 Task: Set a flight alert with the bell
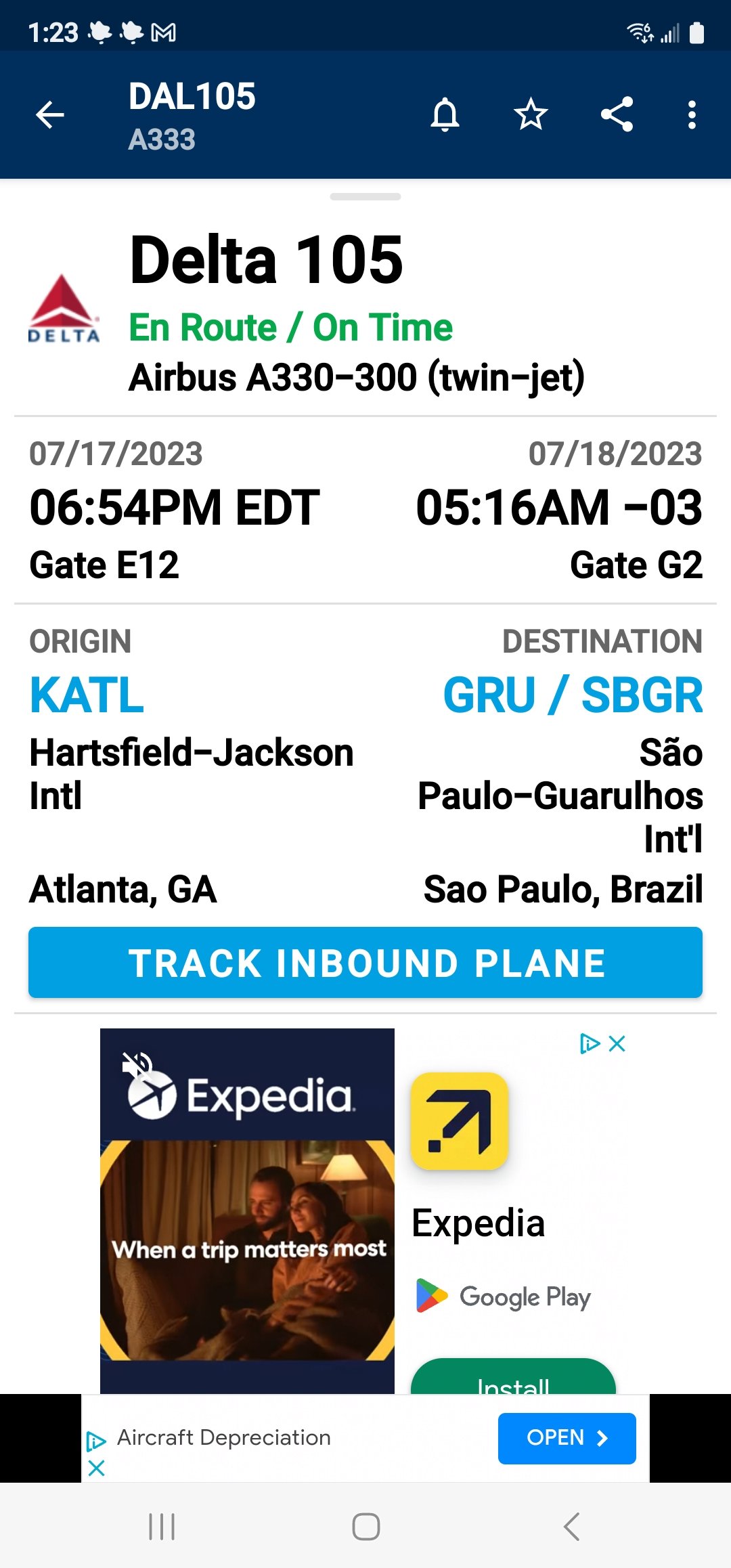tap(445, 114)
